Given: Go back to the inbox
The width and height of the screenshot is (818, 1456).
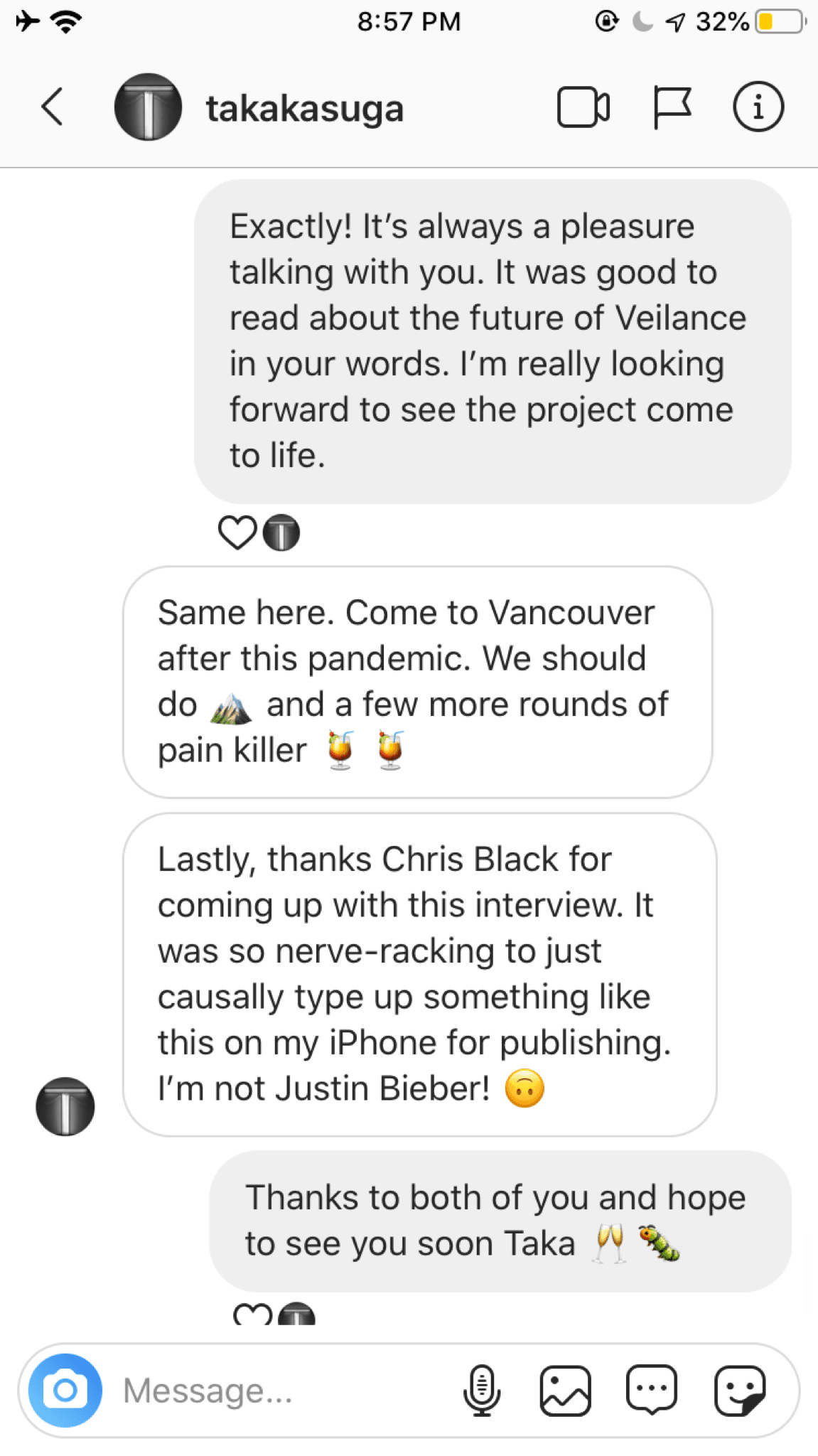Looking at the screenshot, I should pyautogui.click(x=52, y=107).
